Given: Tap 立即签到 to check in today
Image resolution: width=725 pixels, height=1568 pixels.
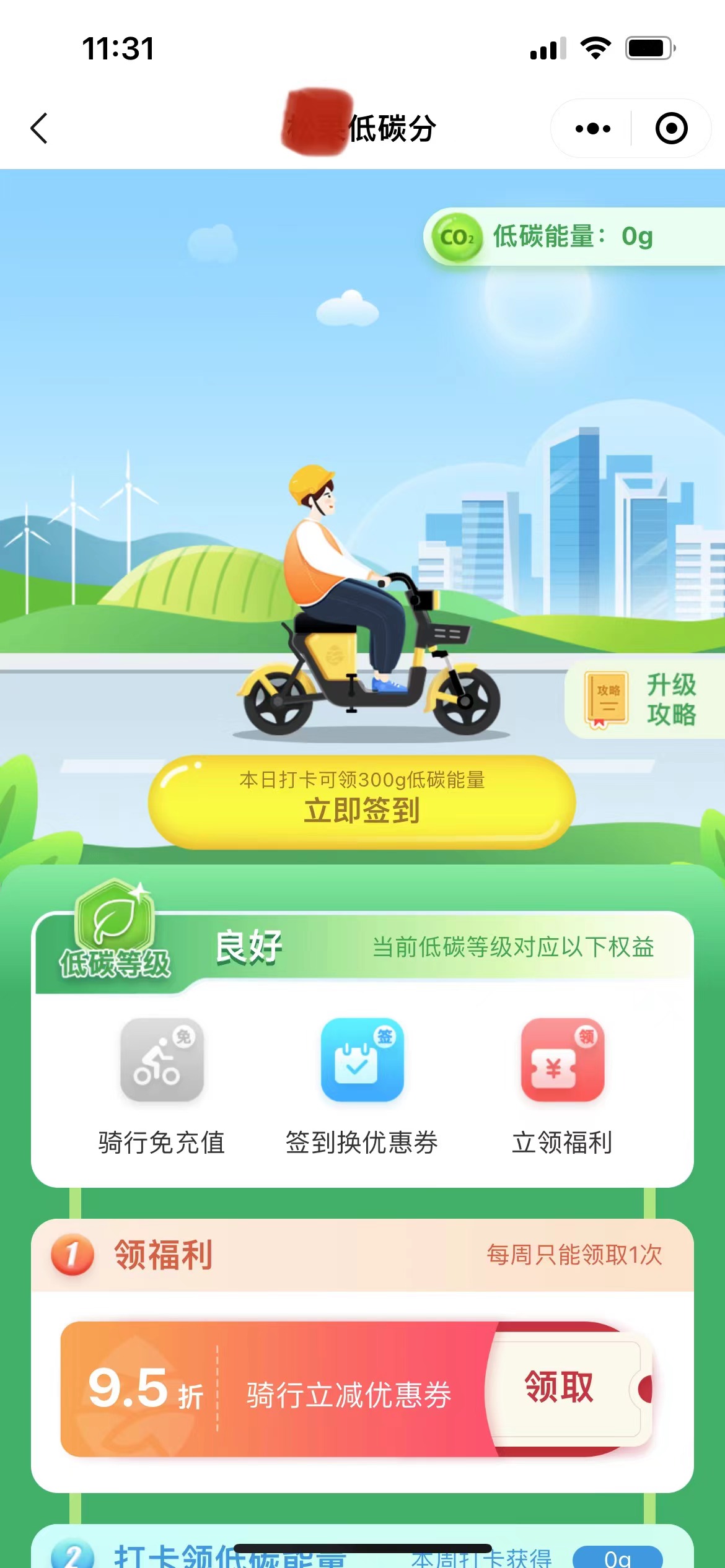Looking at the screenshot, I should click(362, 801).
